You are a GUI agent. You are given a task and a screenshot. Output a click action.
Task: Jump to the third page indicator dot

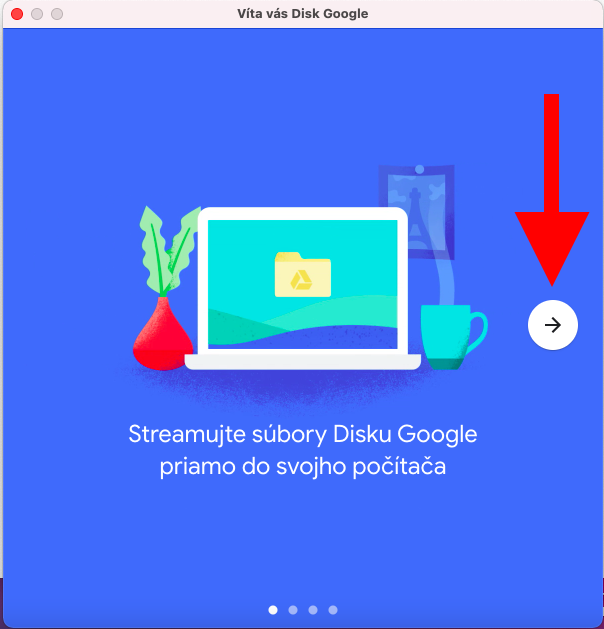coord(313,609)
